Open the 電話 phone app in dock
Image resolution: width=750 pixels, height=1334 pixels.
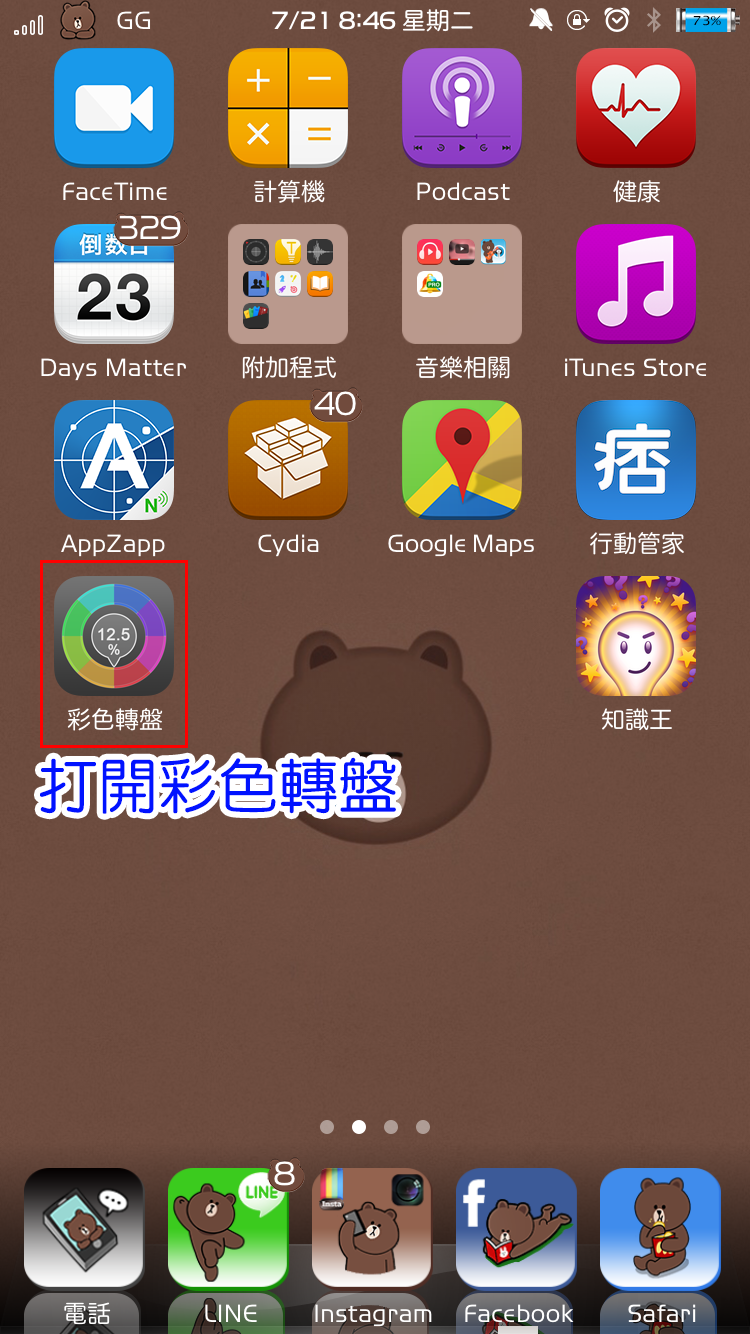point(84,1228)
